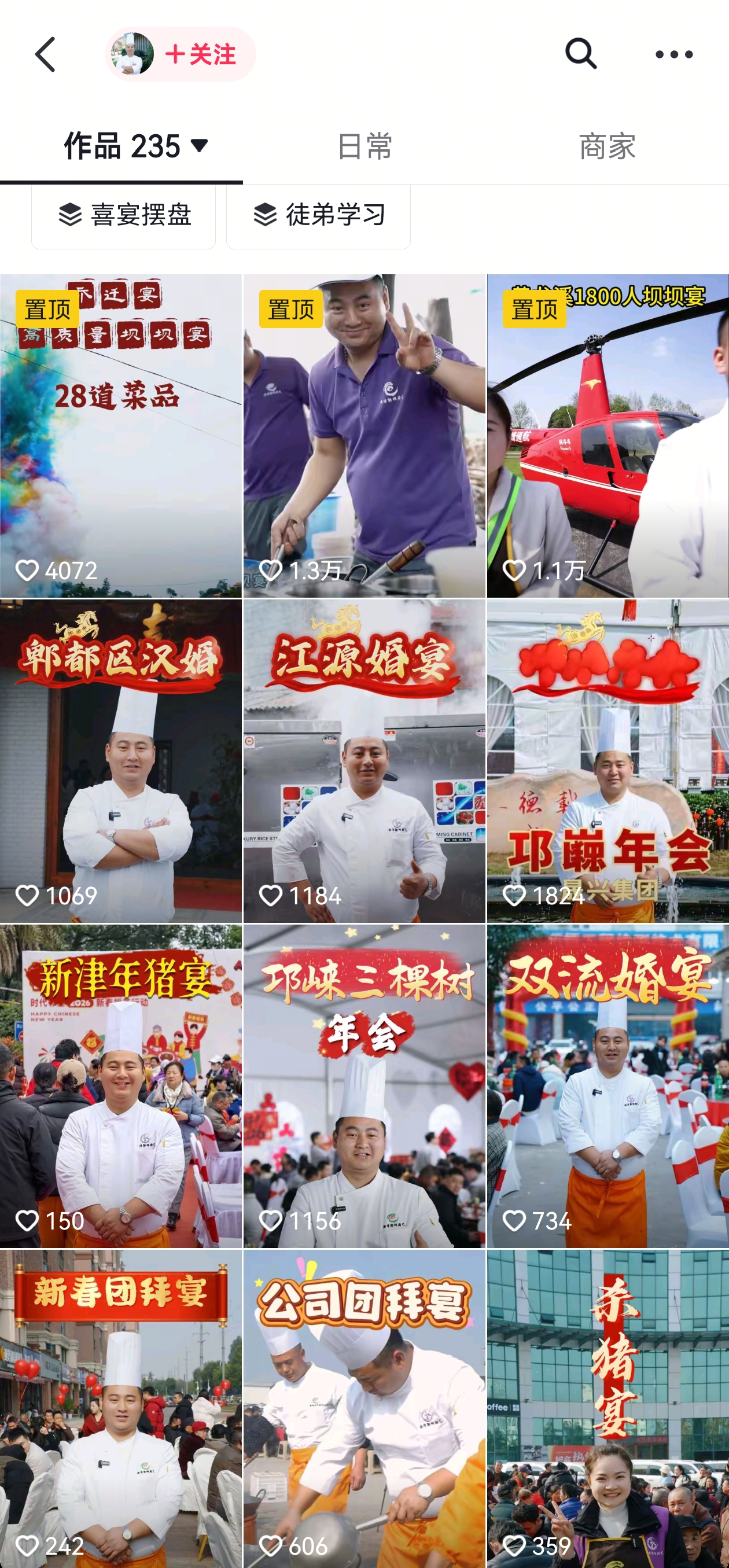Viewport: 729px width, 1568px height.
Task: Open the 喜宴摆盘 collection
Action: 124,215
